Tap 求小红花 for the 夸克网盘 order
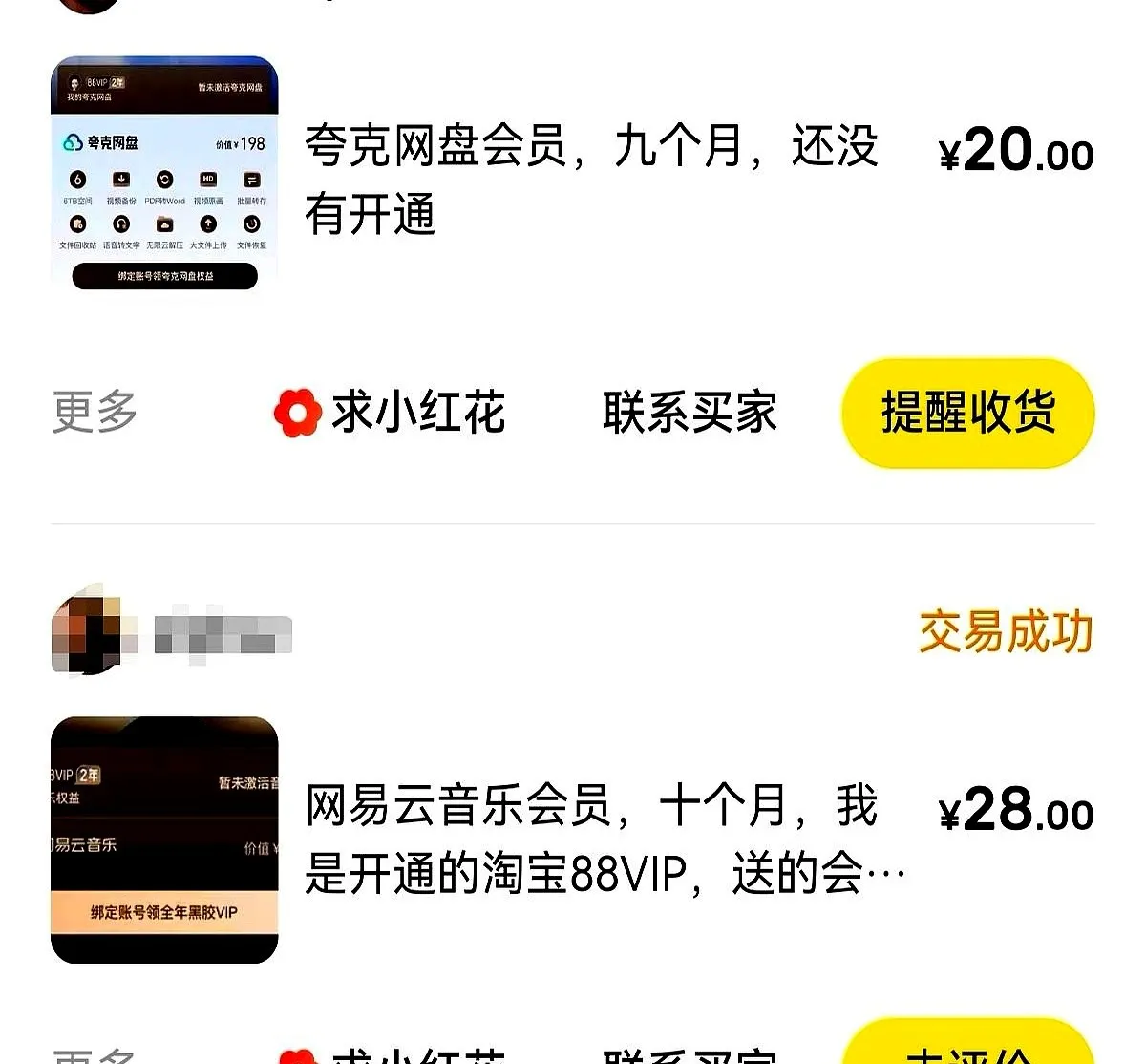The height and width of the screenshot is (1064, 1146). click(x=390, y=413)
